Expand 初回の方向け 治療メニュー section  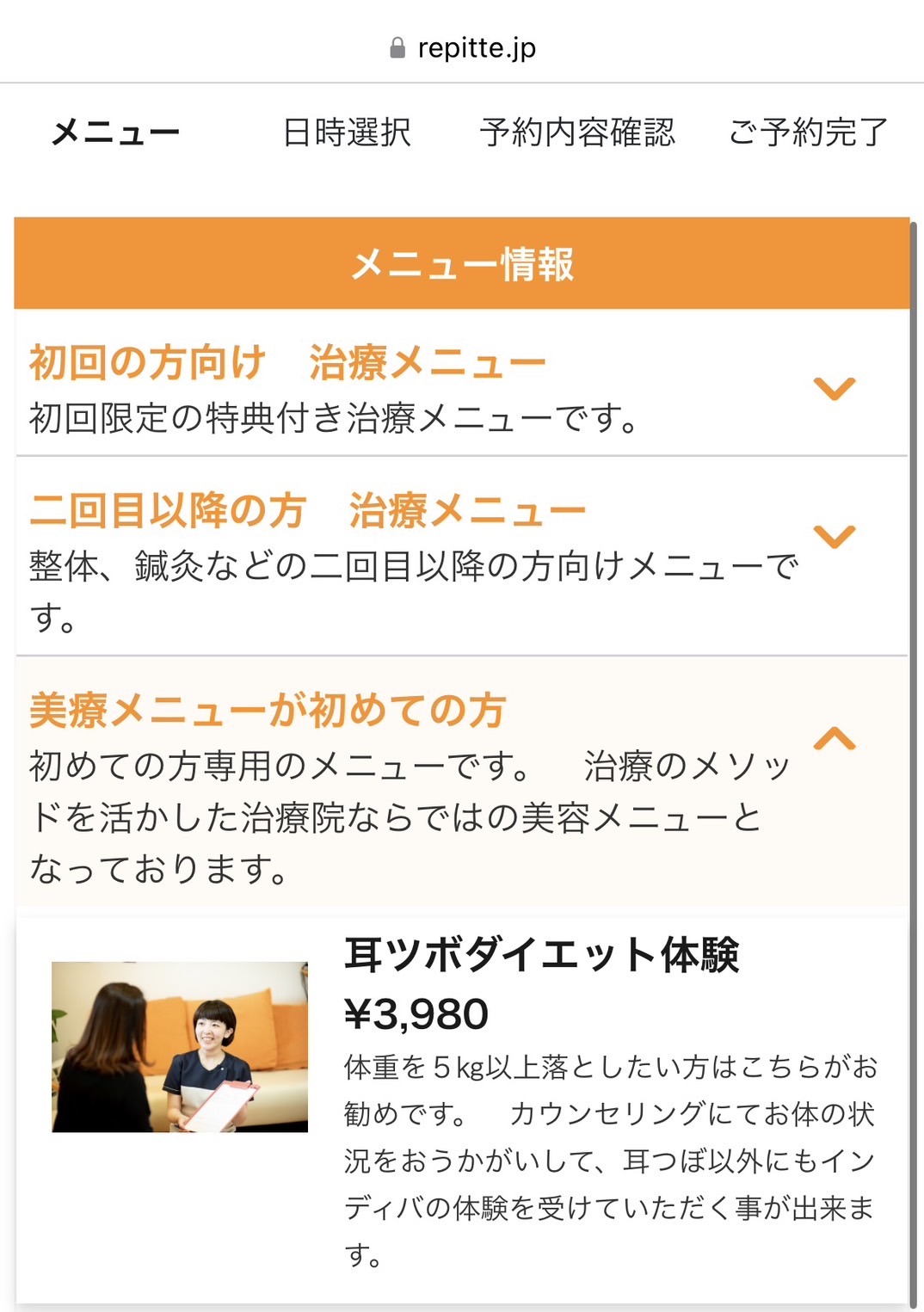coord(834,388)
